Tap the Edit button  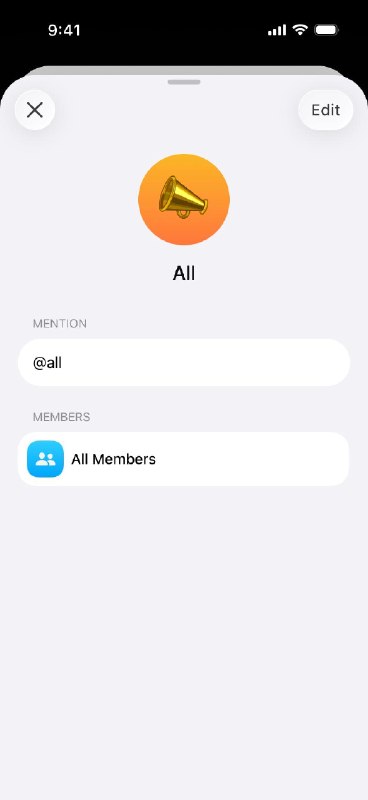[326, 110]
